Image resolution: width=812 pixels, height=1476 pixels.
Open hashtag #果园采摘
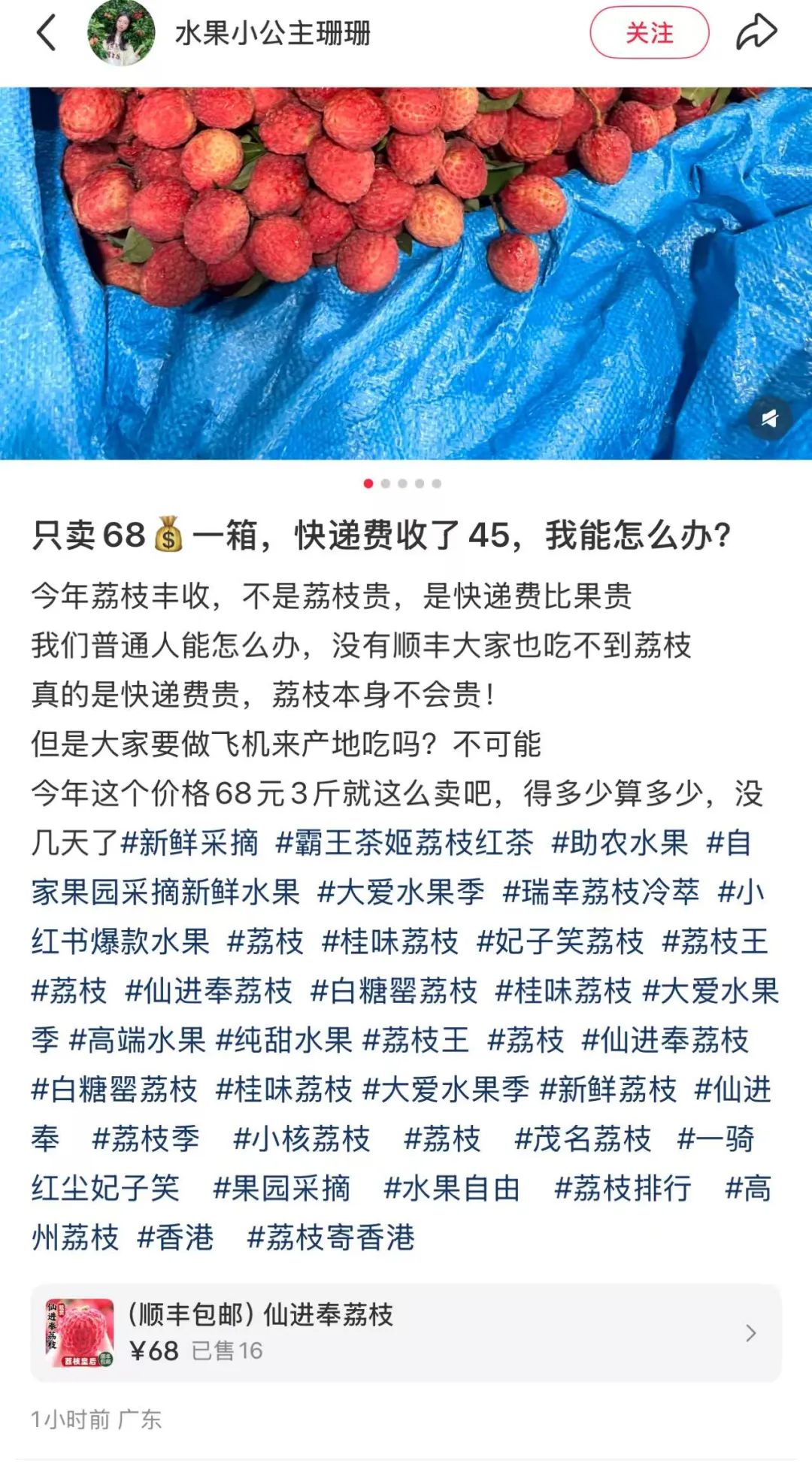[282, 1188]
